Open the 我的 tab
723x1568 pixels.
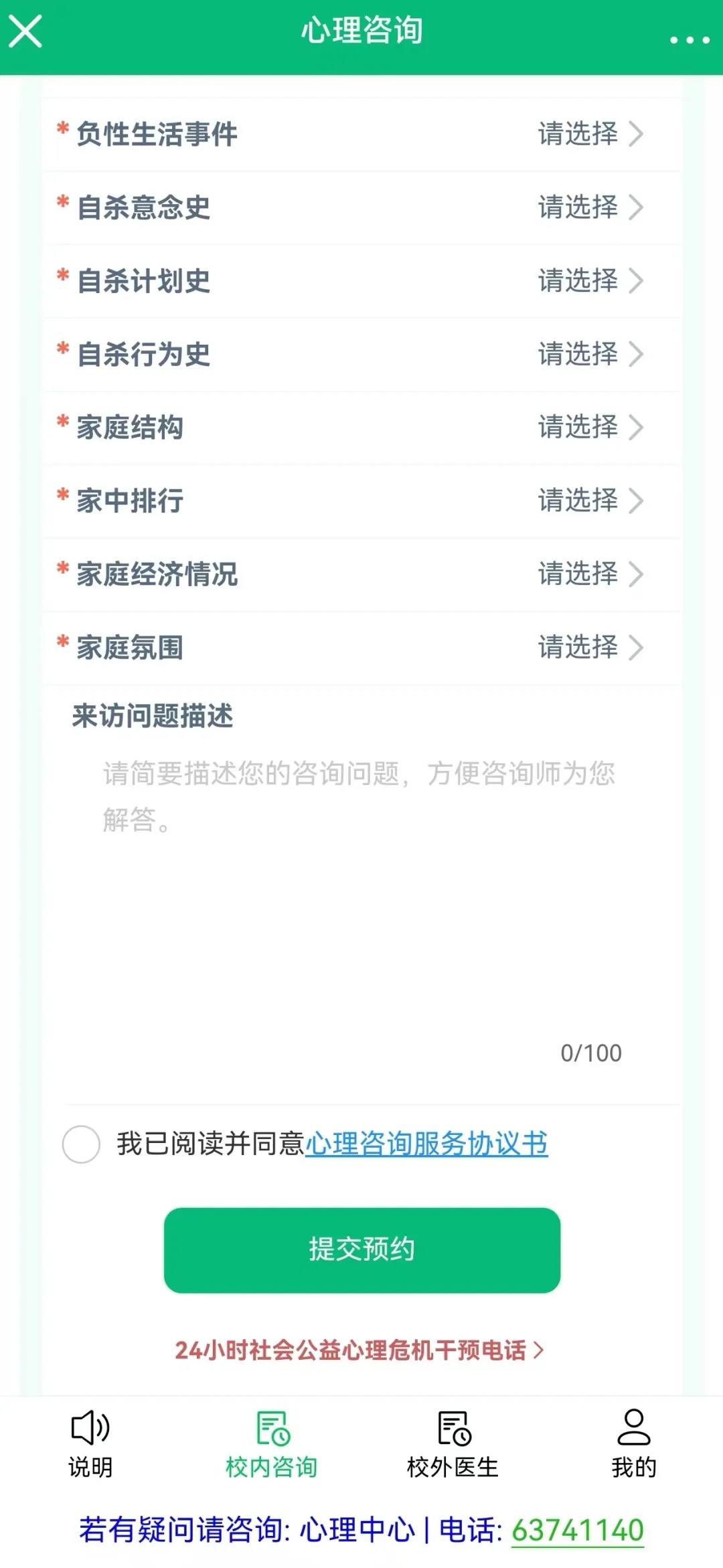click(x=633, y=1444)
